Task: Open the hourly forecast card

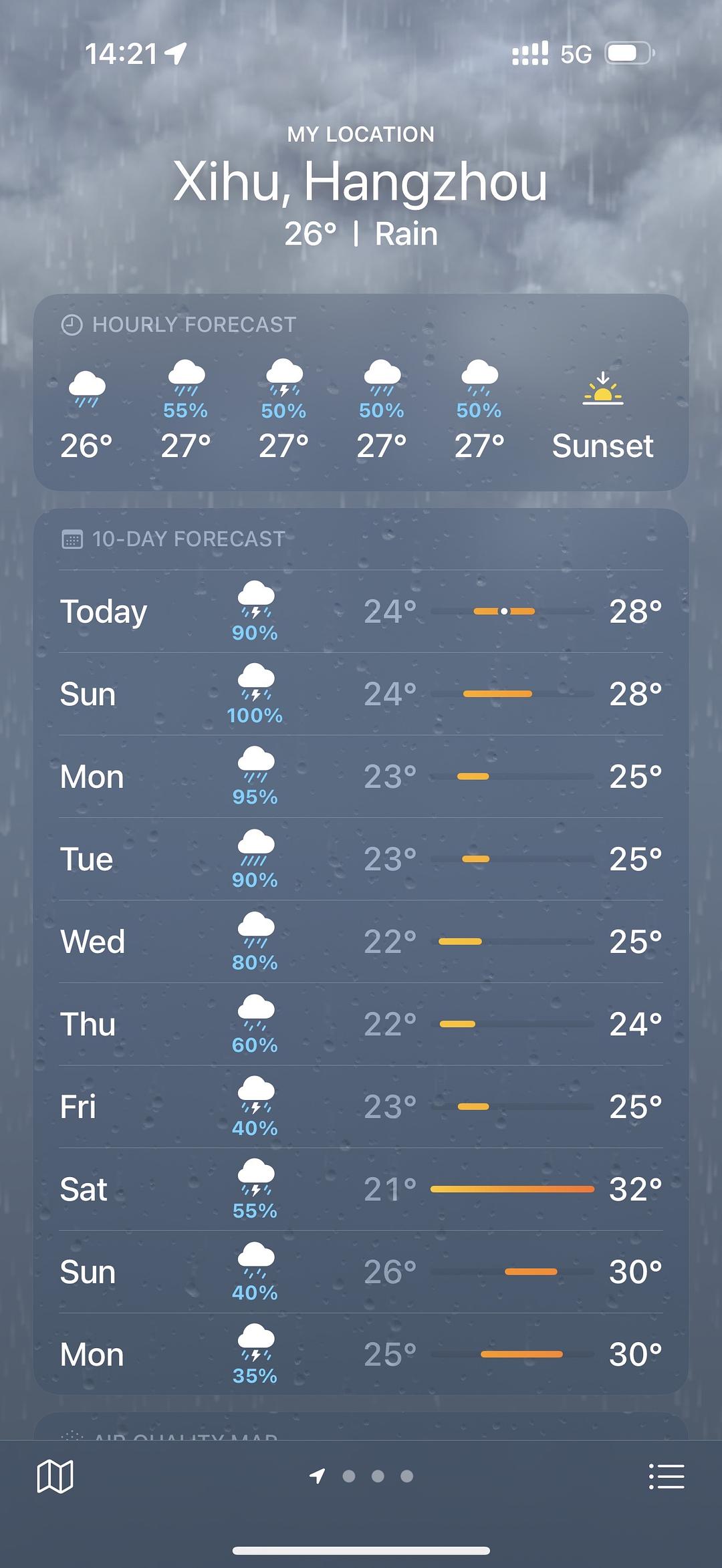Action: point(361,393)
